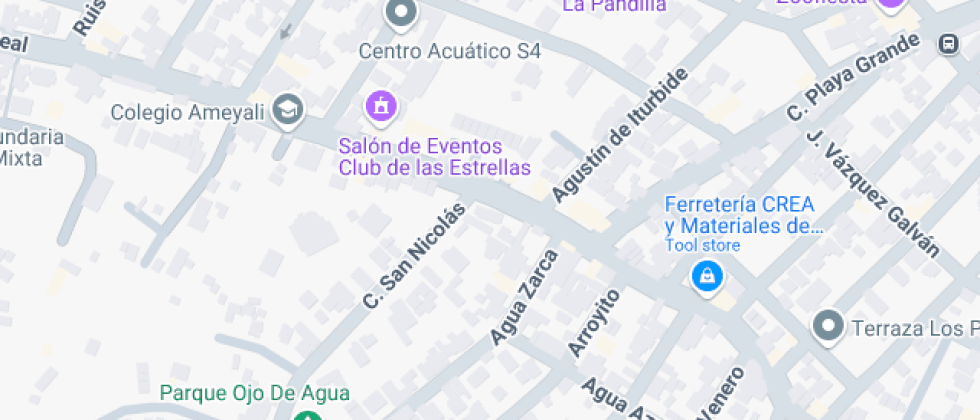Tap the bus stop icon near C. Playa Grande

pyautogui.click(x=946, y=44)
